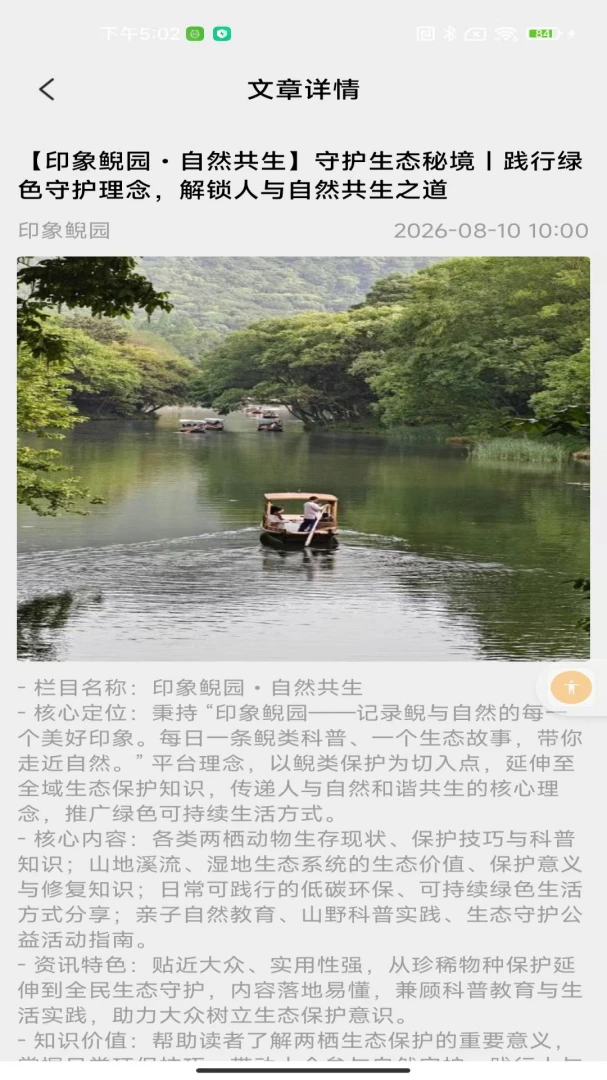Open the article's lake boat photo
The width and height of the screenshot is (607, 1080).
coord(303,459)
